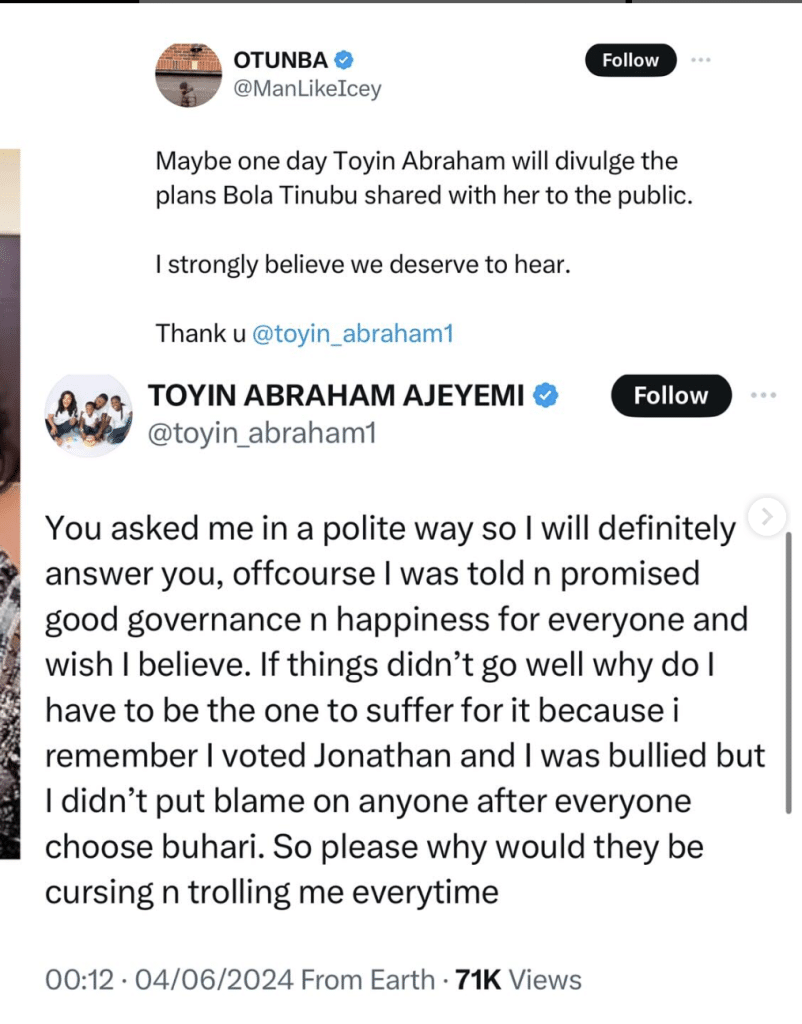Enable following OTUNBA via Follow button
802x1024 pixels.
(x=630, y=60)
